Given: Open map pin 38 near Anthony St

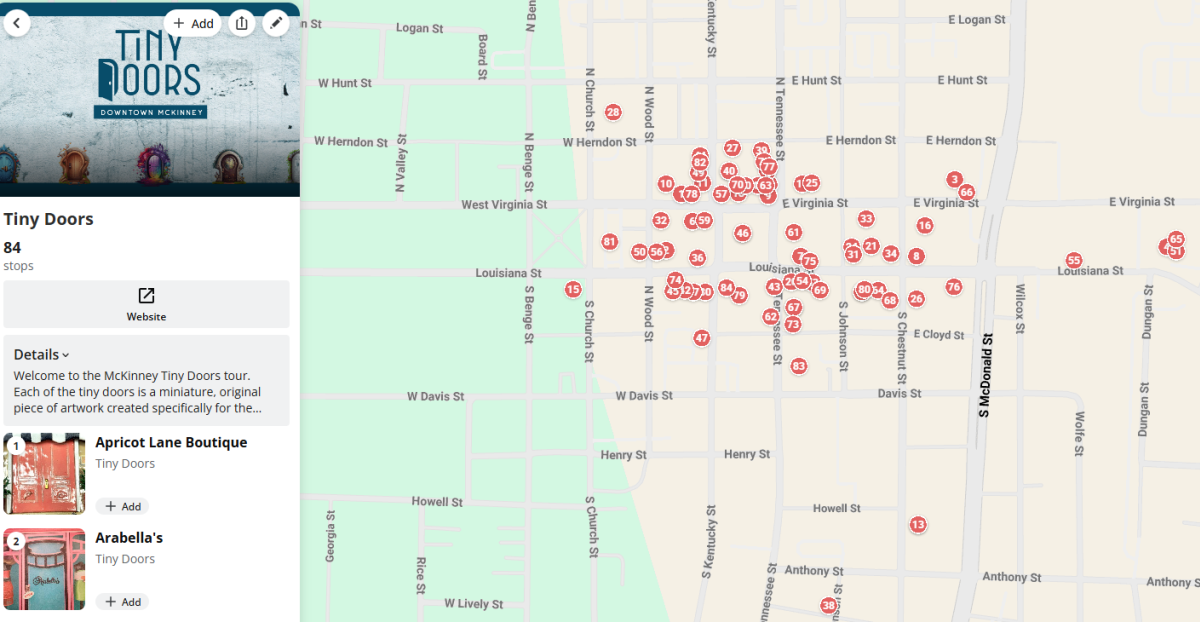Looking at the screenshot, I should pyautogui.click(x=828, y=605).
